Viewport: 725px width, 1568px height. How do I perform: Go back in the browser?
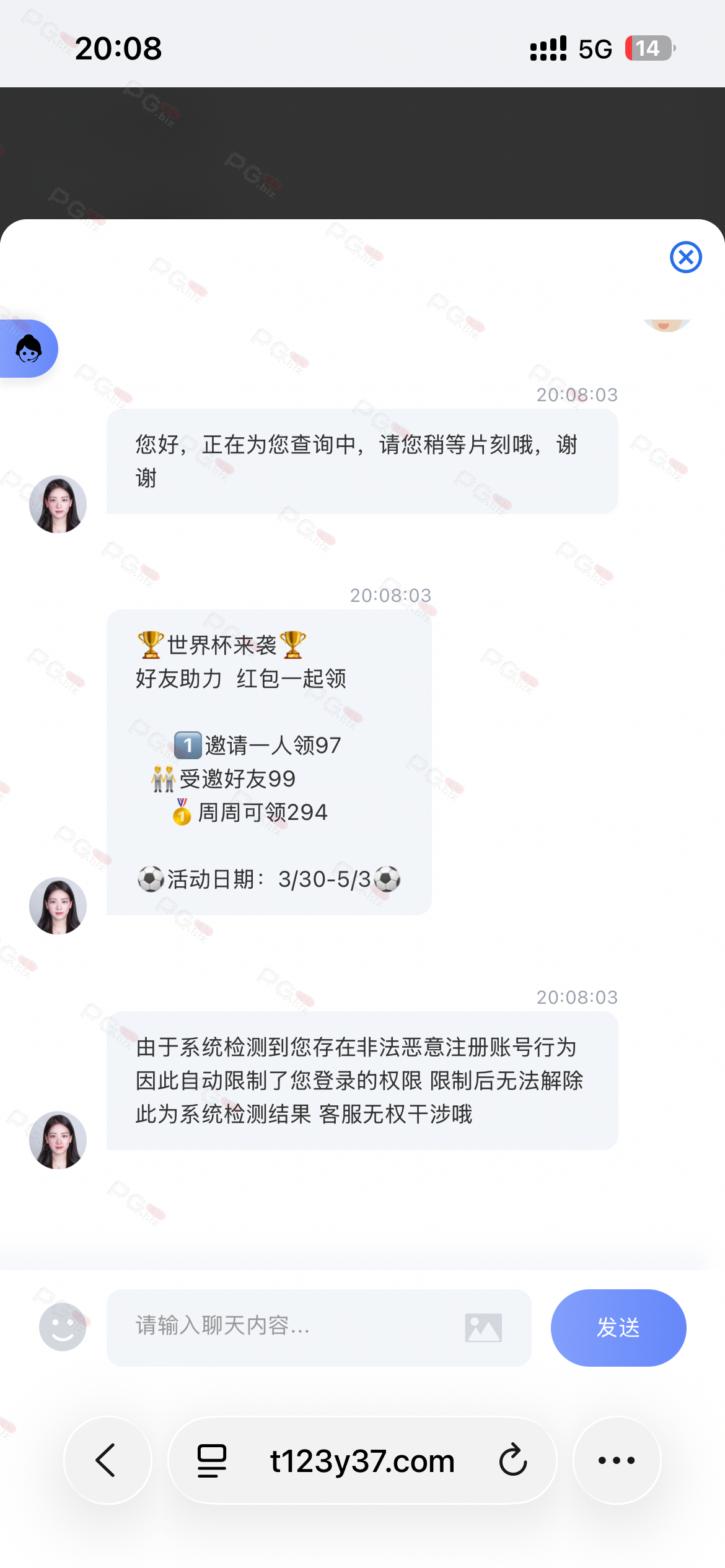click(107, 1460)
